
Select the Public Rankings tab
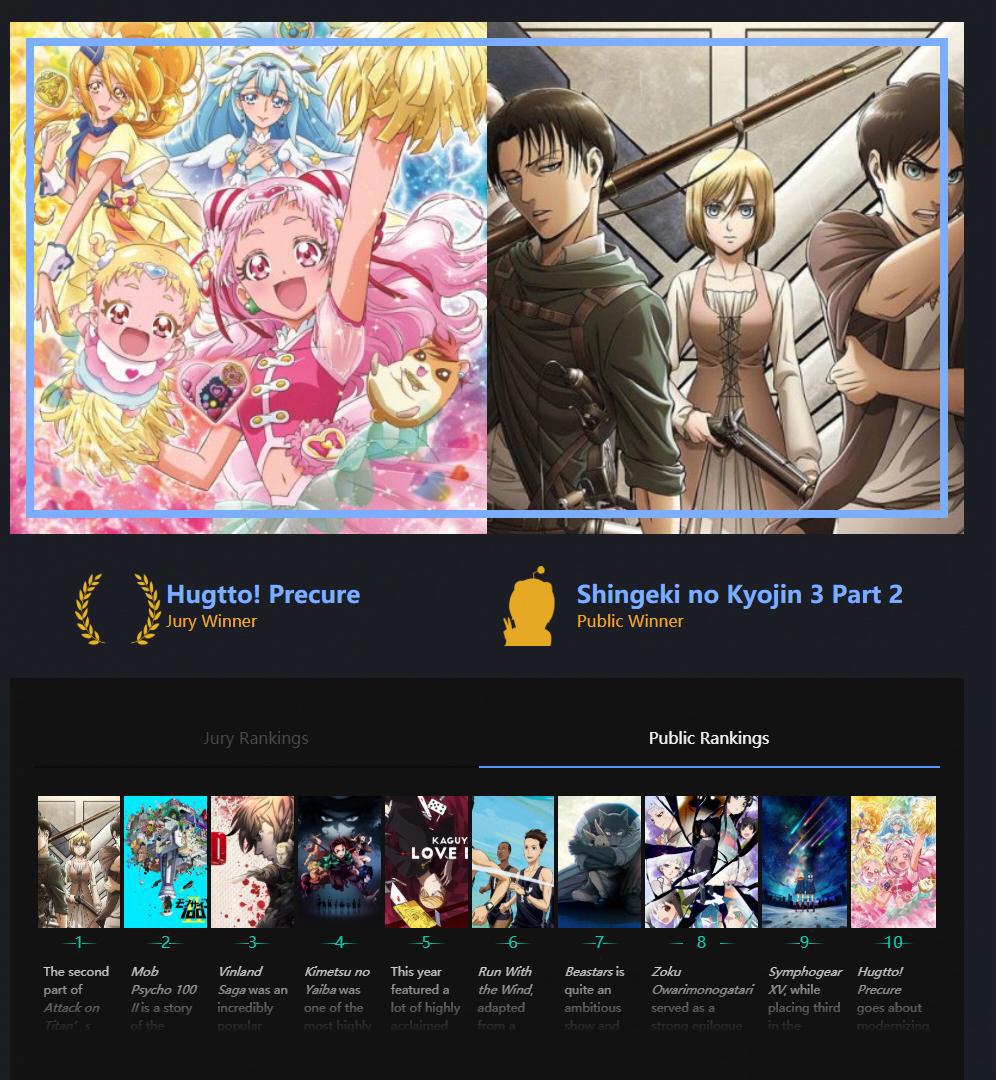[709, 738]
